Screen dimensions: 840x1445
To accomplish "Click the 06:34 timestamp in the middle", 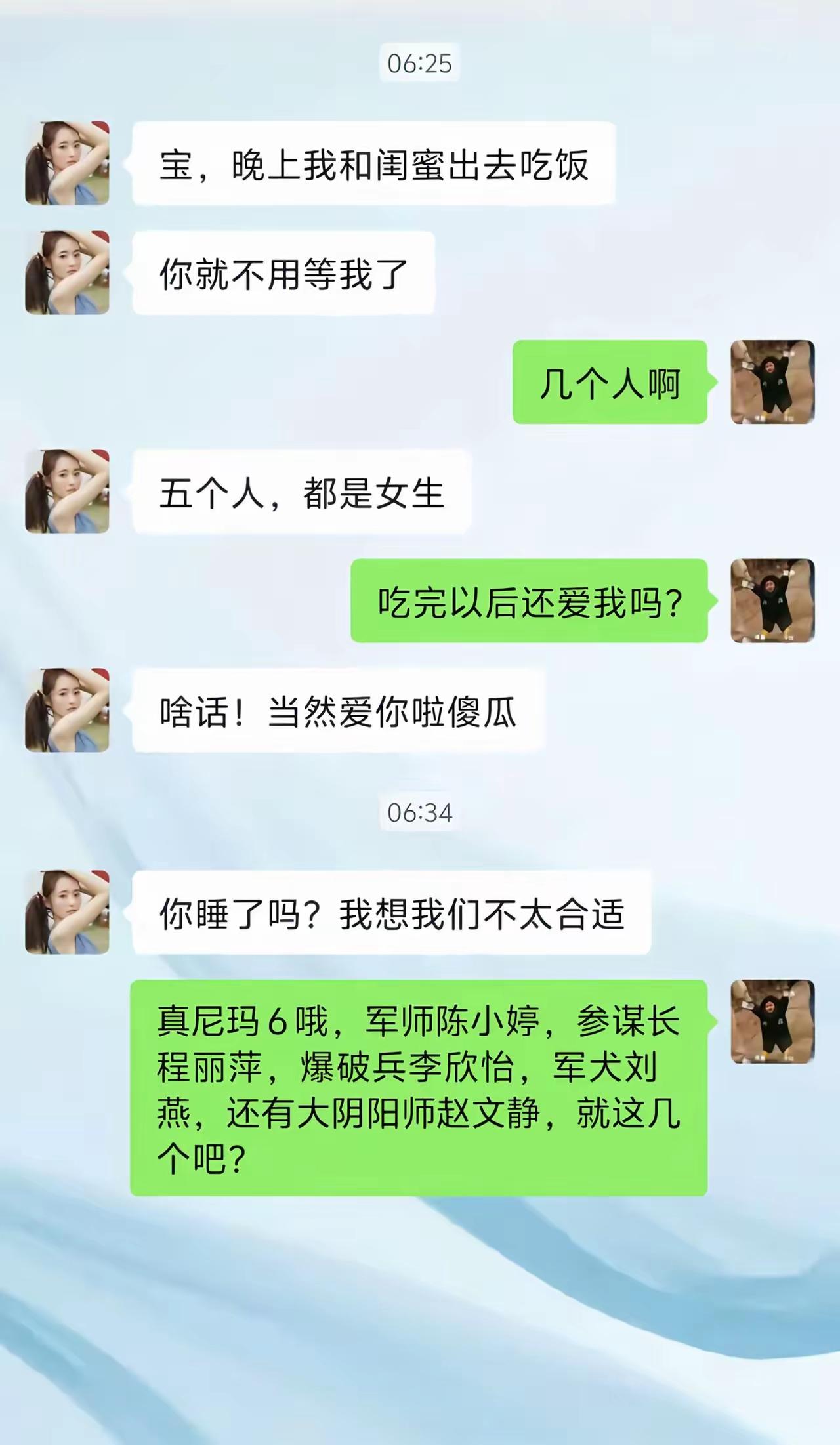I will (x=420, y=814).
